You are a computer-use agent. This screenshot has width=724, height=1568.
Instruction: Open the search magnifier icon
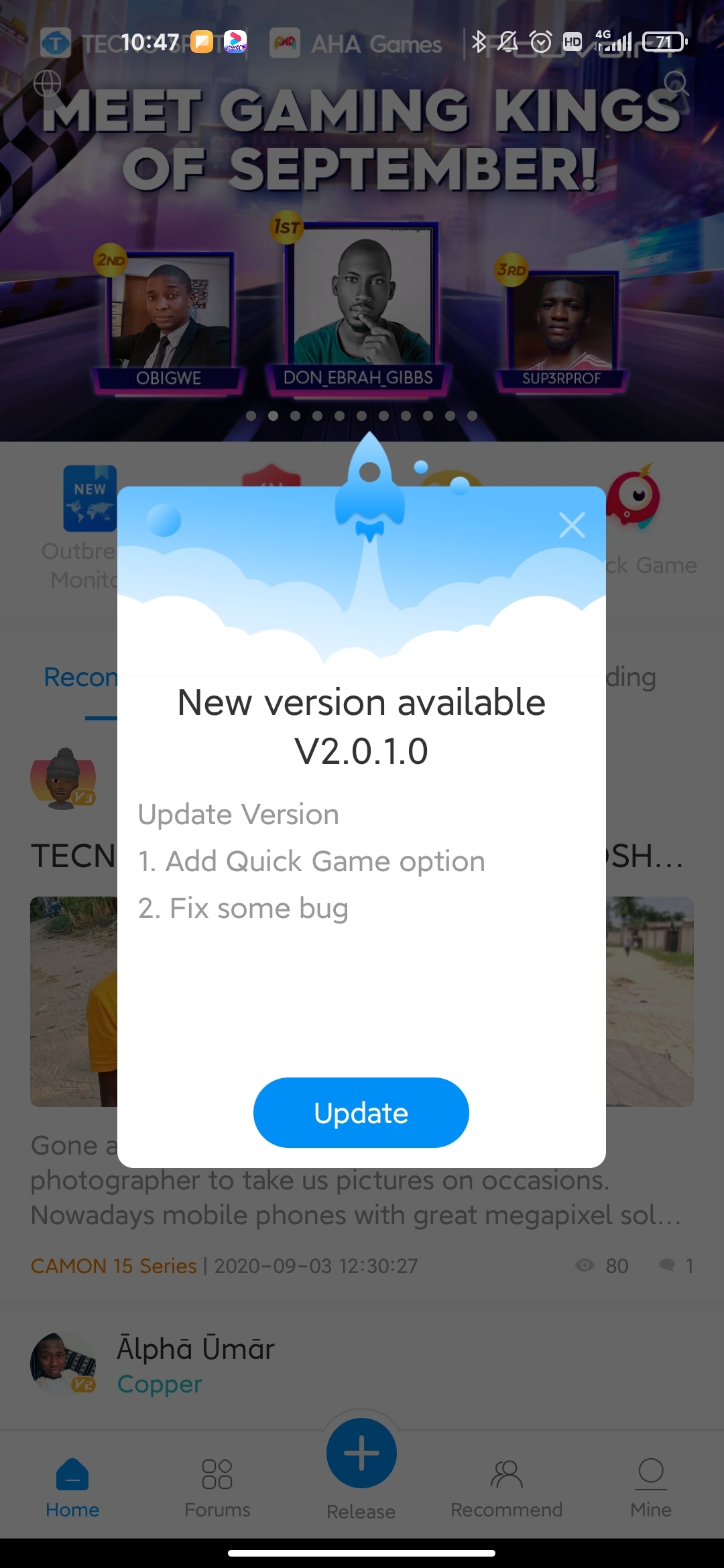(x=676, y=84)
